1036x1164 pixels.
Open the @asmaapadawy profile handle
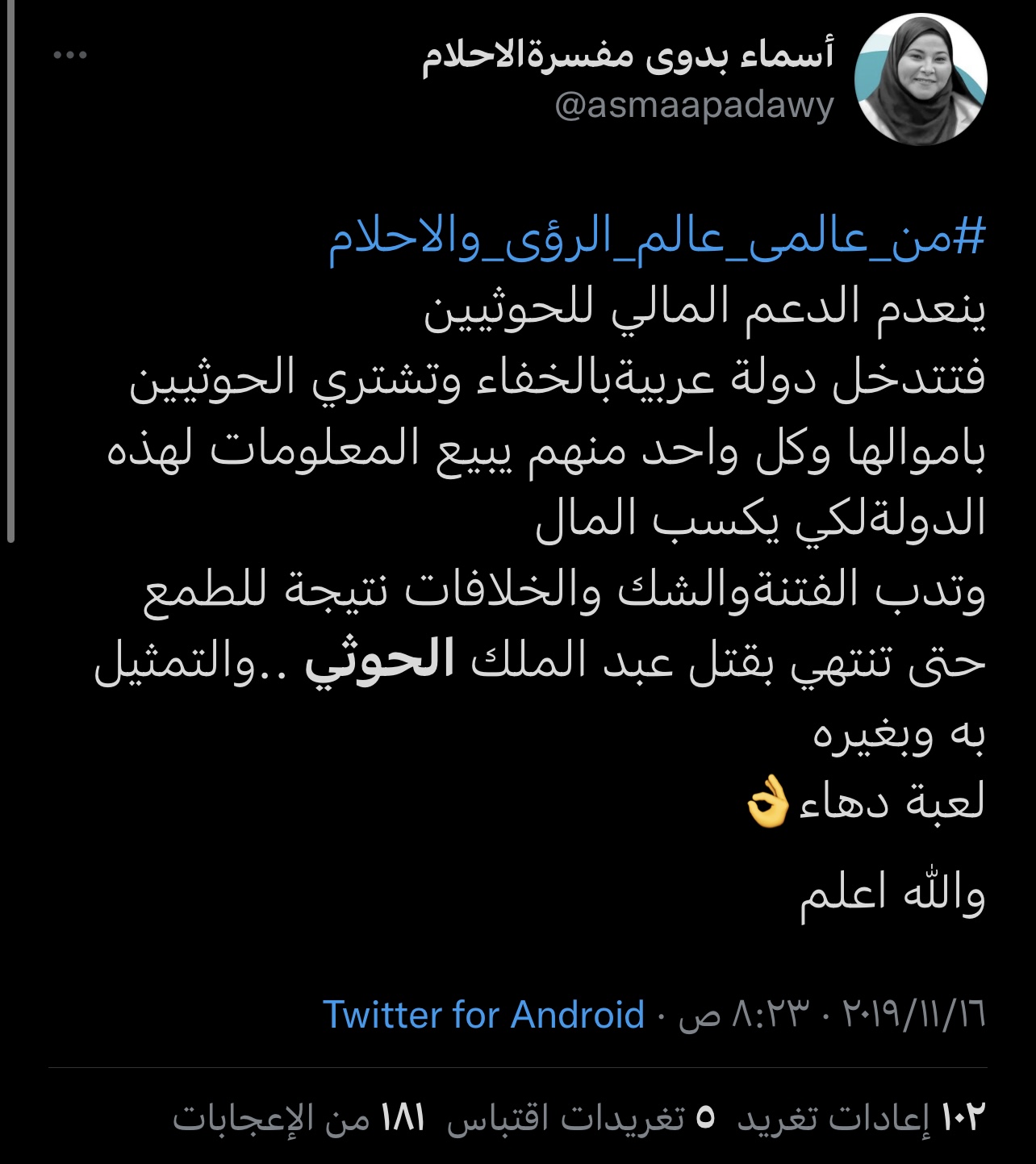click(694, 106)
